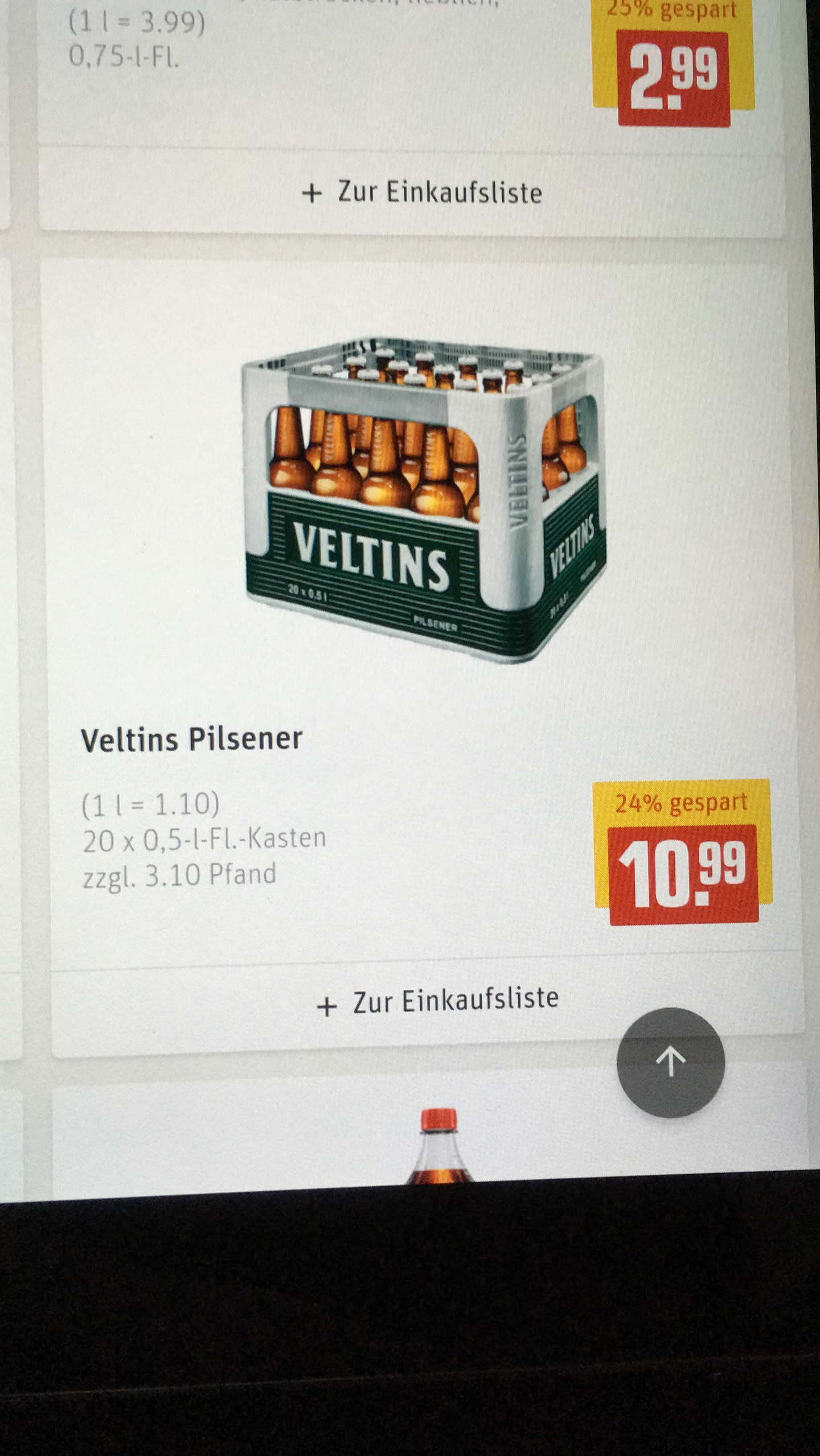Tap the scroll-to-top arrow button
Screen dimensions: 820x1456
tap(670, 1062)
